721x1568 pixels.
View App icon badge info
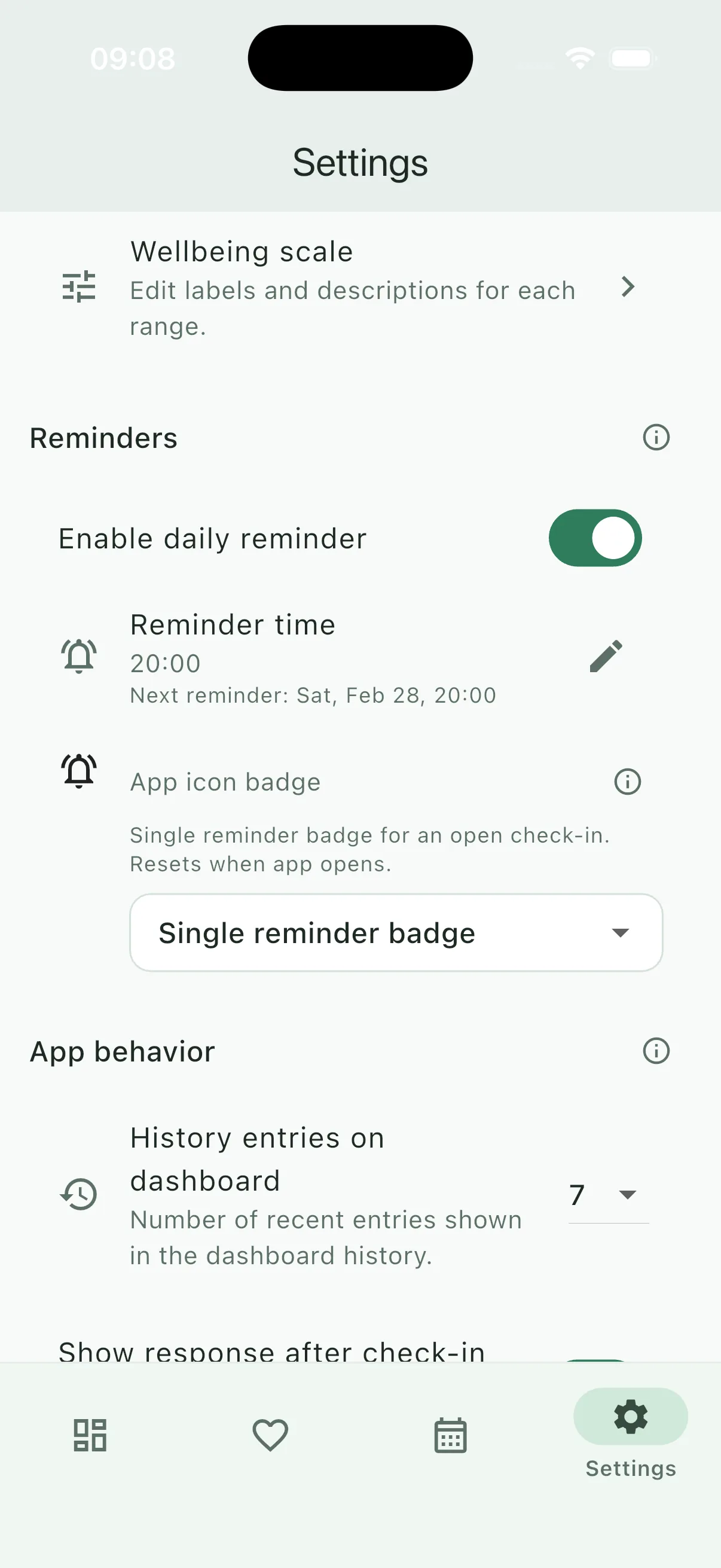pos(627,782)
